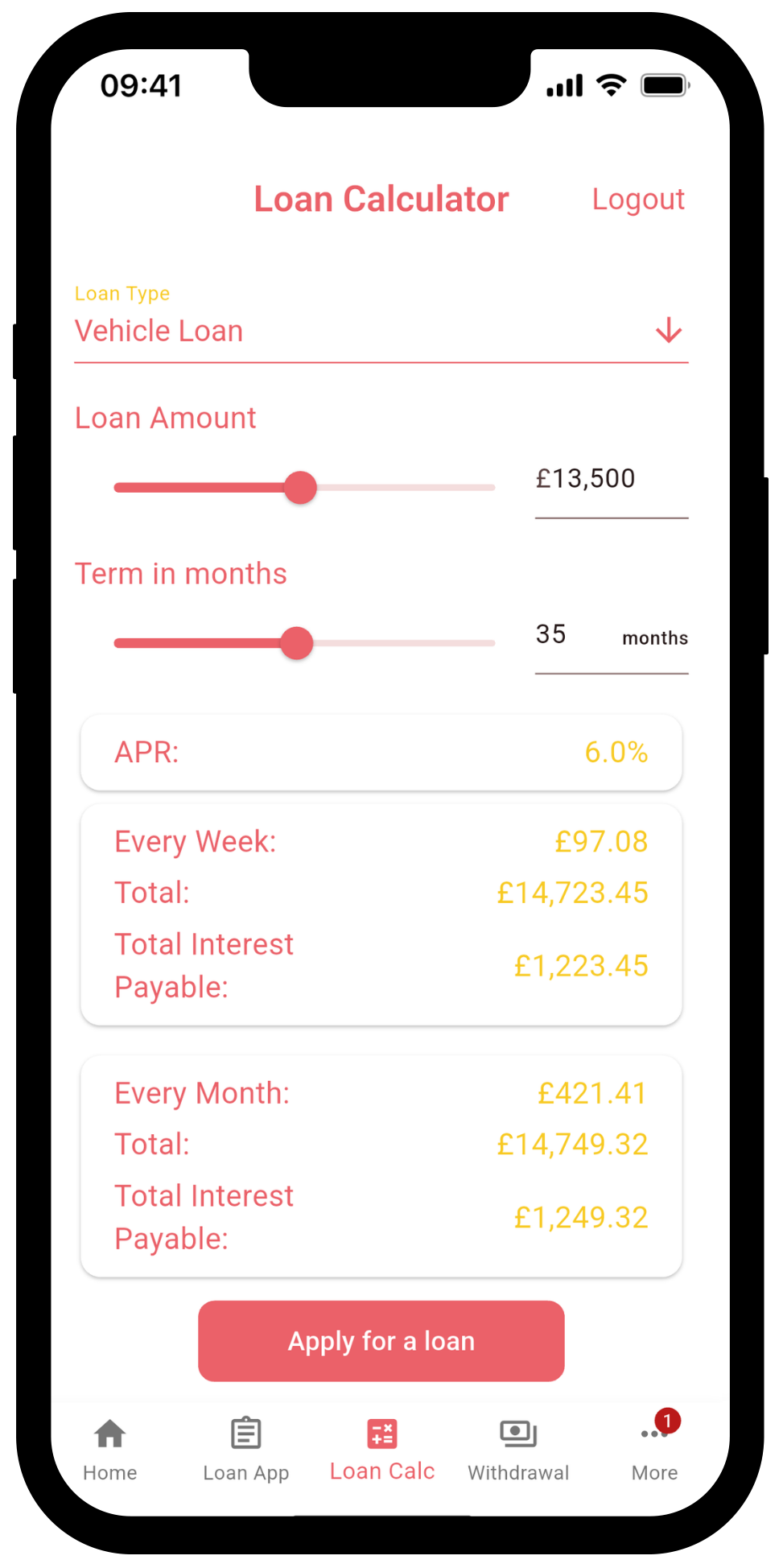This screenshot has width=783, height=1568.
Task: Expand the Loan Type dropdown
Action: pos(668,331)
